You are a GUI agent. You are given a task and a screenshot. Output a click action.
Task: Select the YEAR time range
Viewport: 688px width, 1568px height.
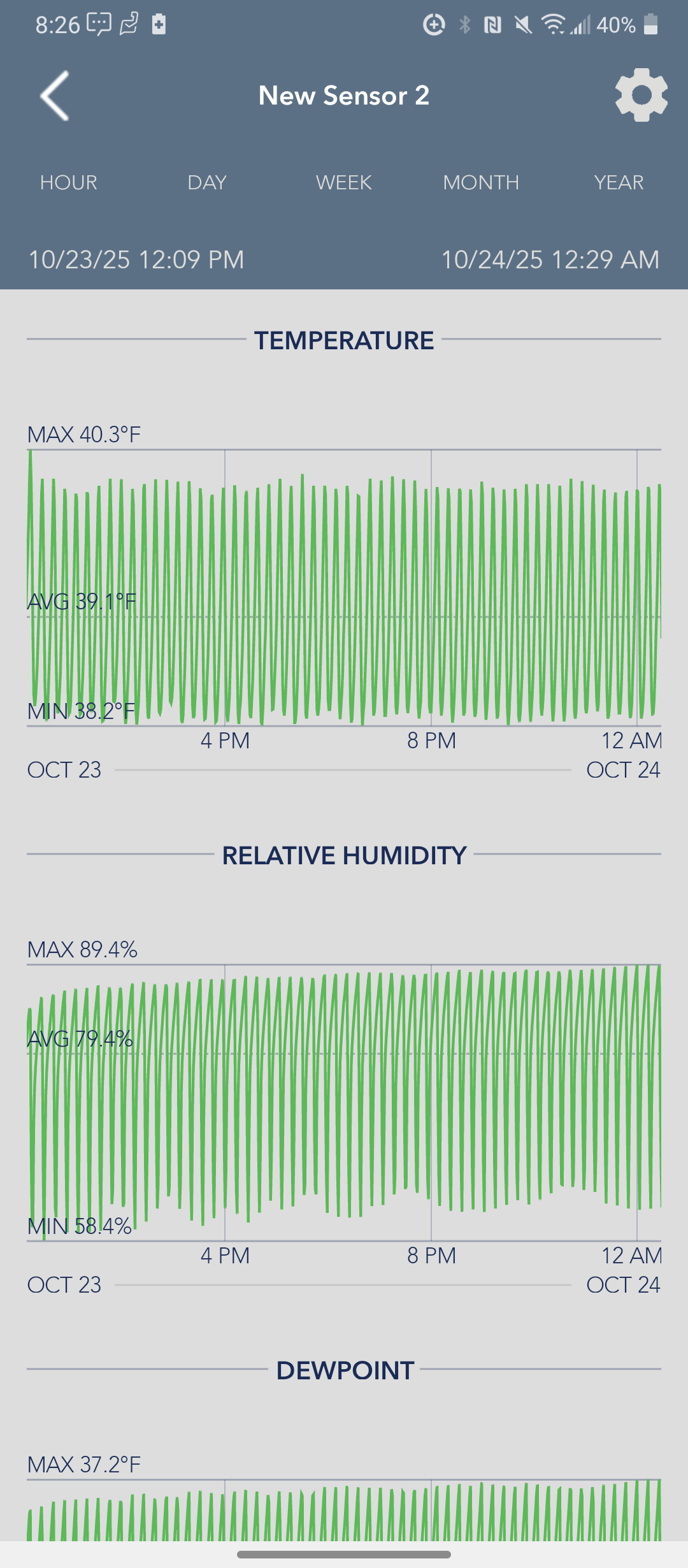(x=619, y=183)
